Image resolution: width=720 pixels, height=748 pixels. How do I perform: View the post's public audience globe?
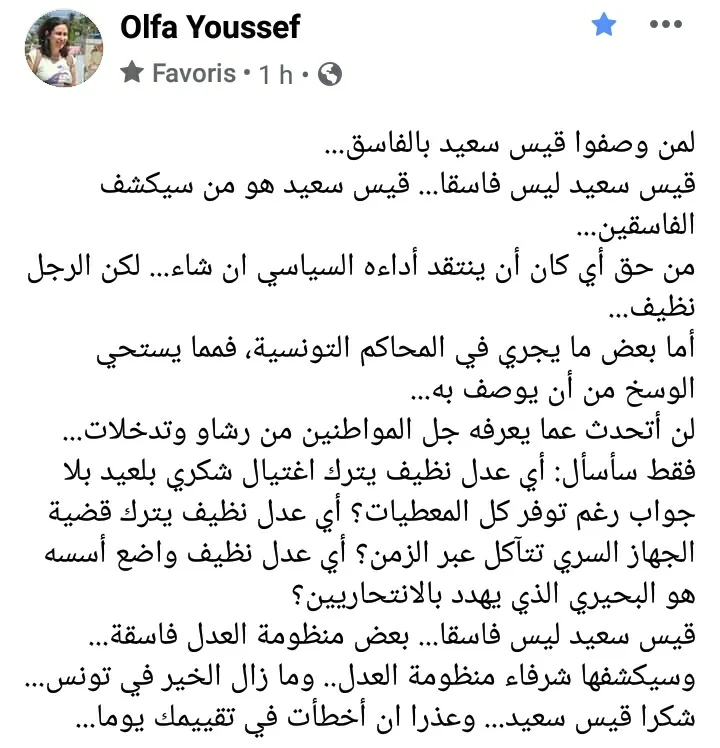point(330,73)
